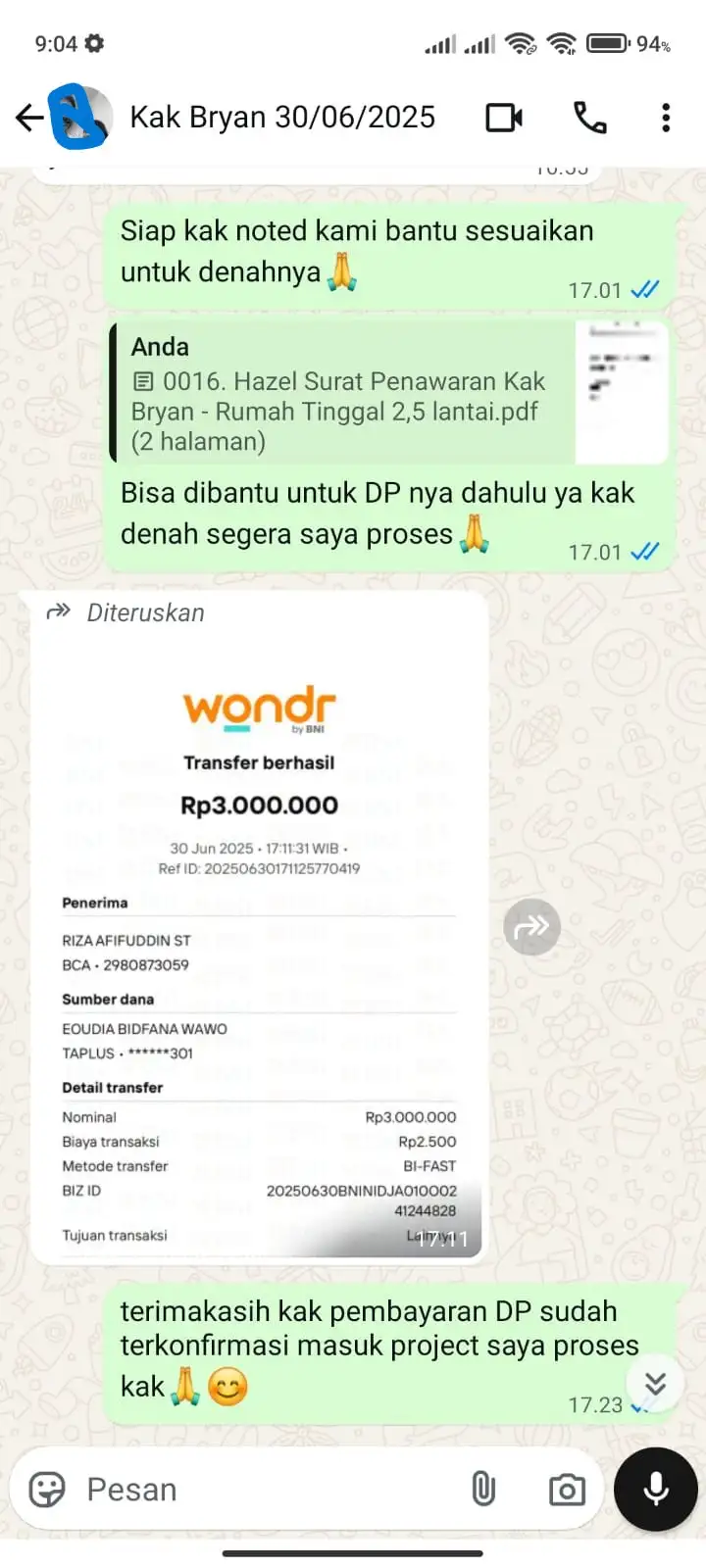Open Kak Bryan's contact profile

pos(282,118)
